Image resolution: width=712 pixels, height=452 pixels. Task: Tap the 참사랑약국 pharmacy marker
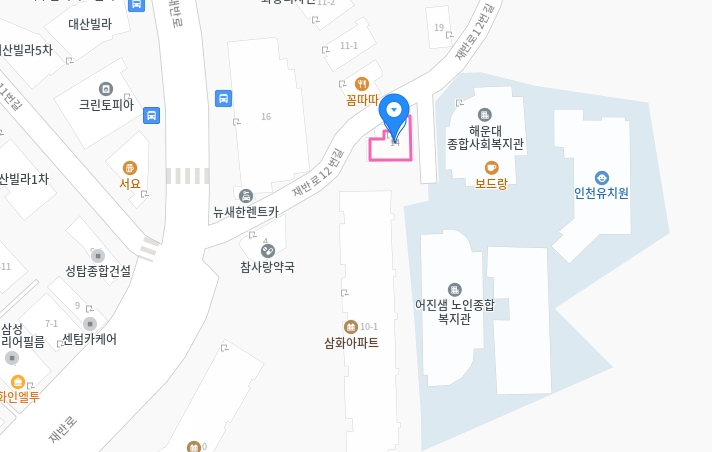(x=268, y=251)
